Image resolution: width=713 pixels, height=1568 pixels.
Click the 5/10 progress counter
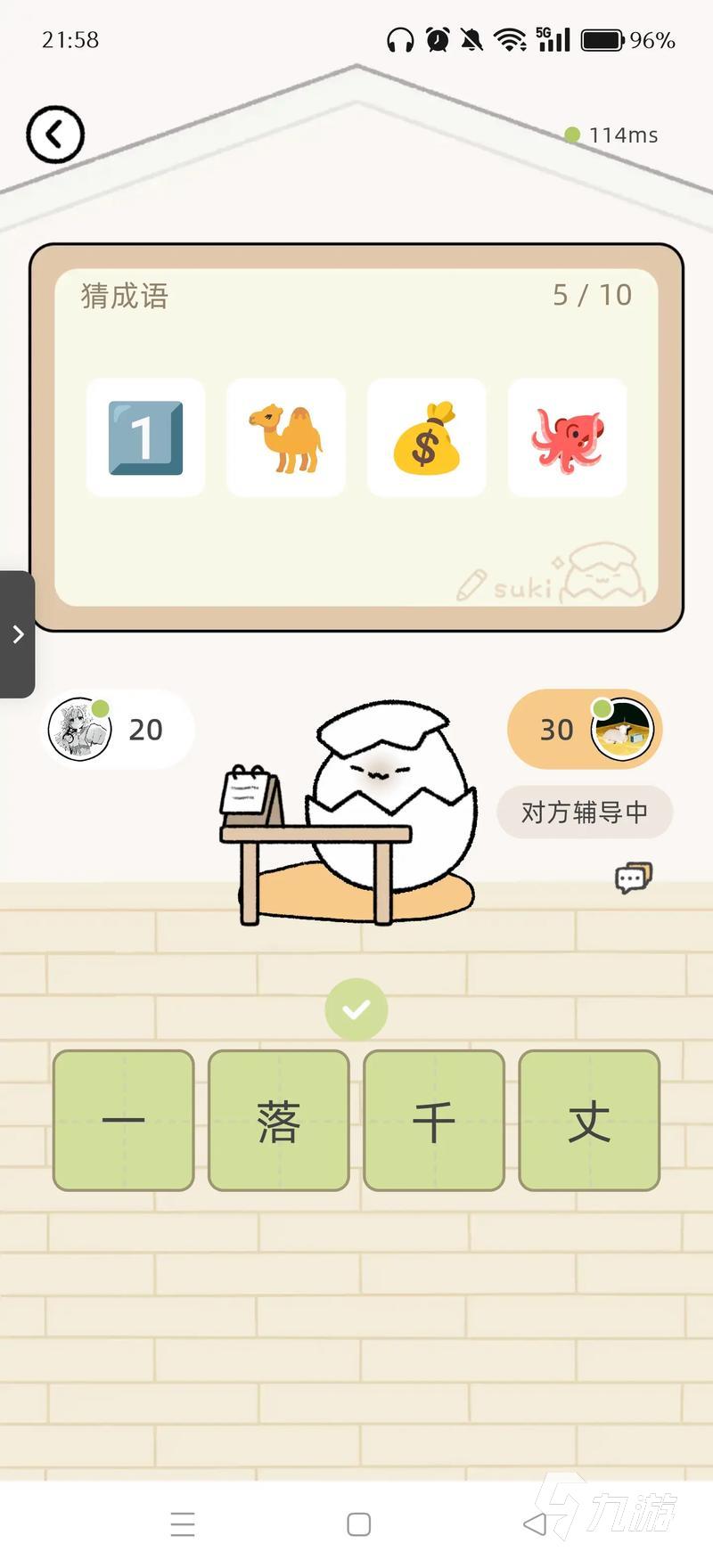pyautogui.click(x=593, y=294)
